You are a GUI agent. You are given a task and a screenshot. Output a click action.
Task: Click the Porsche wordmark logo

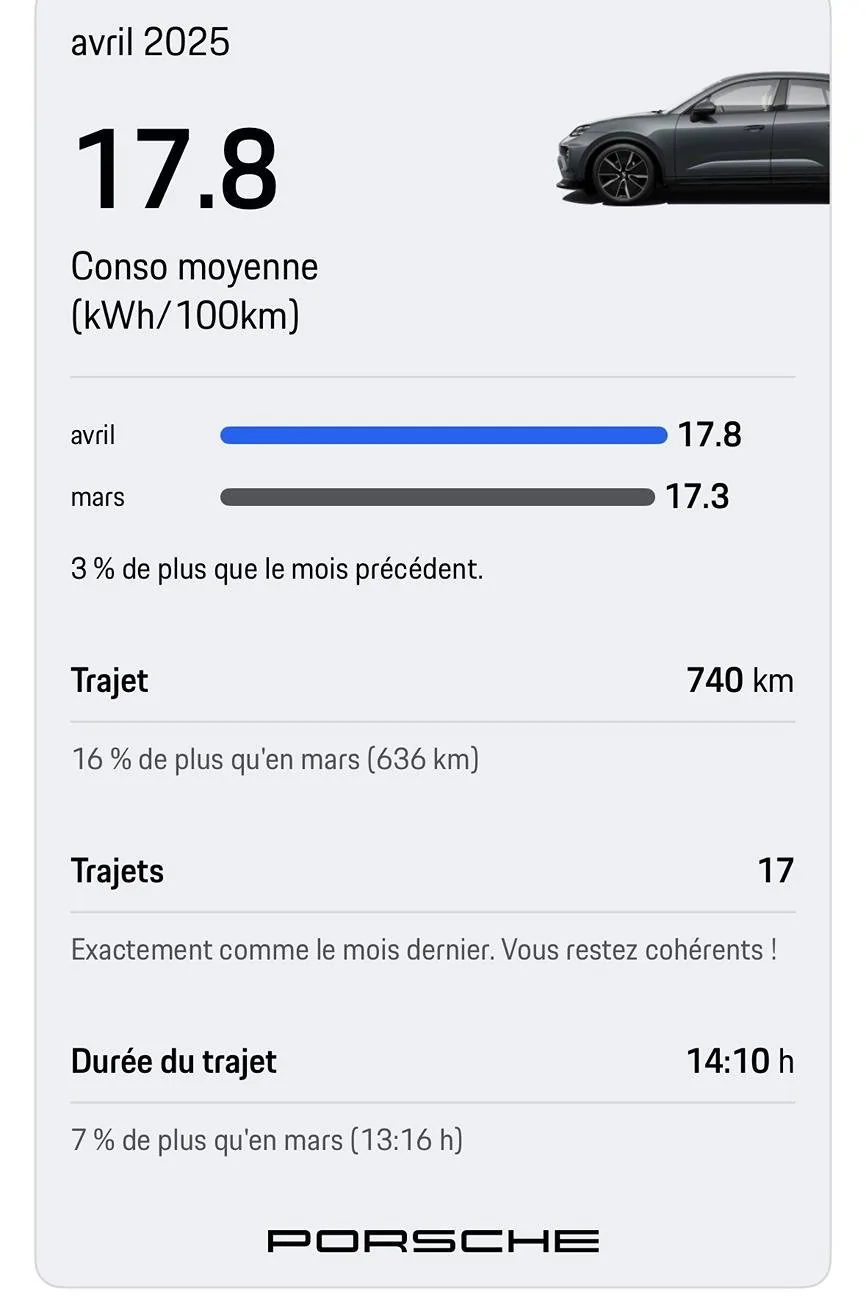[x=433, y=1240]
